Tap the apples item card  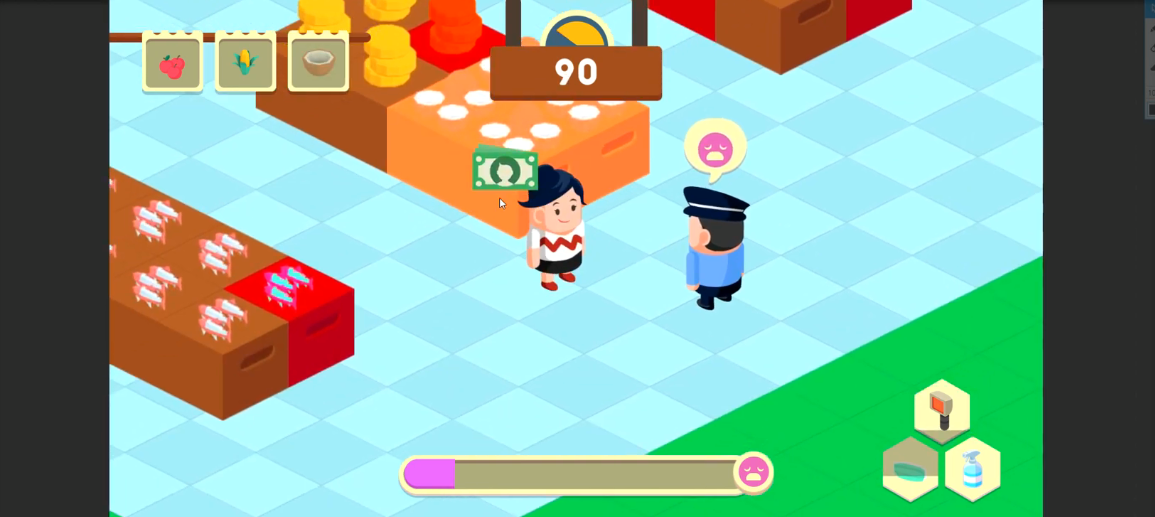point(173,63)
